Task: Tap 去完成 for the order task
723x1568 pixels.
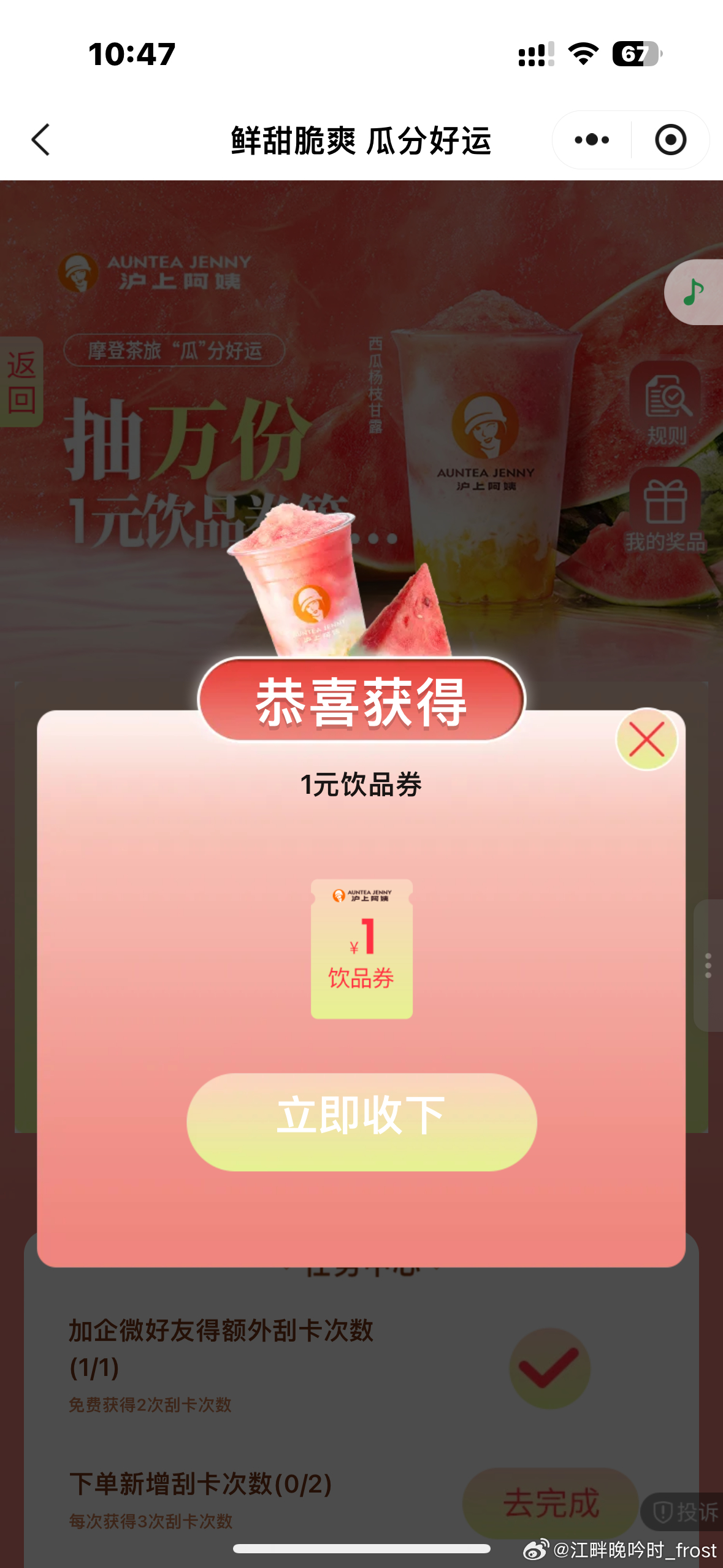Action: tap(550, 1502)
